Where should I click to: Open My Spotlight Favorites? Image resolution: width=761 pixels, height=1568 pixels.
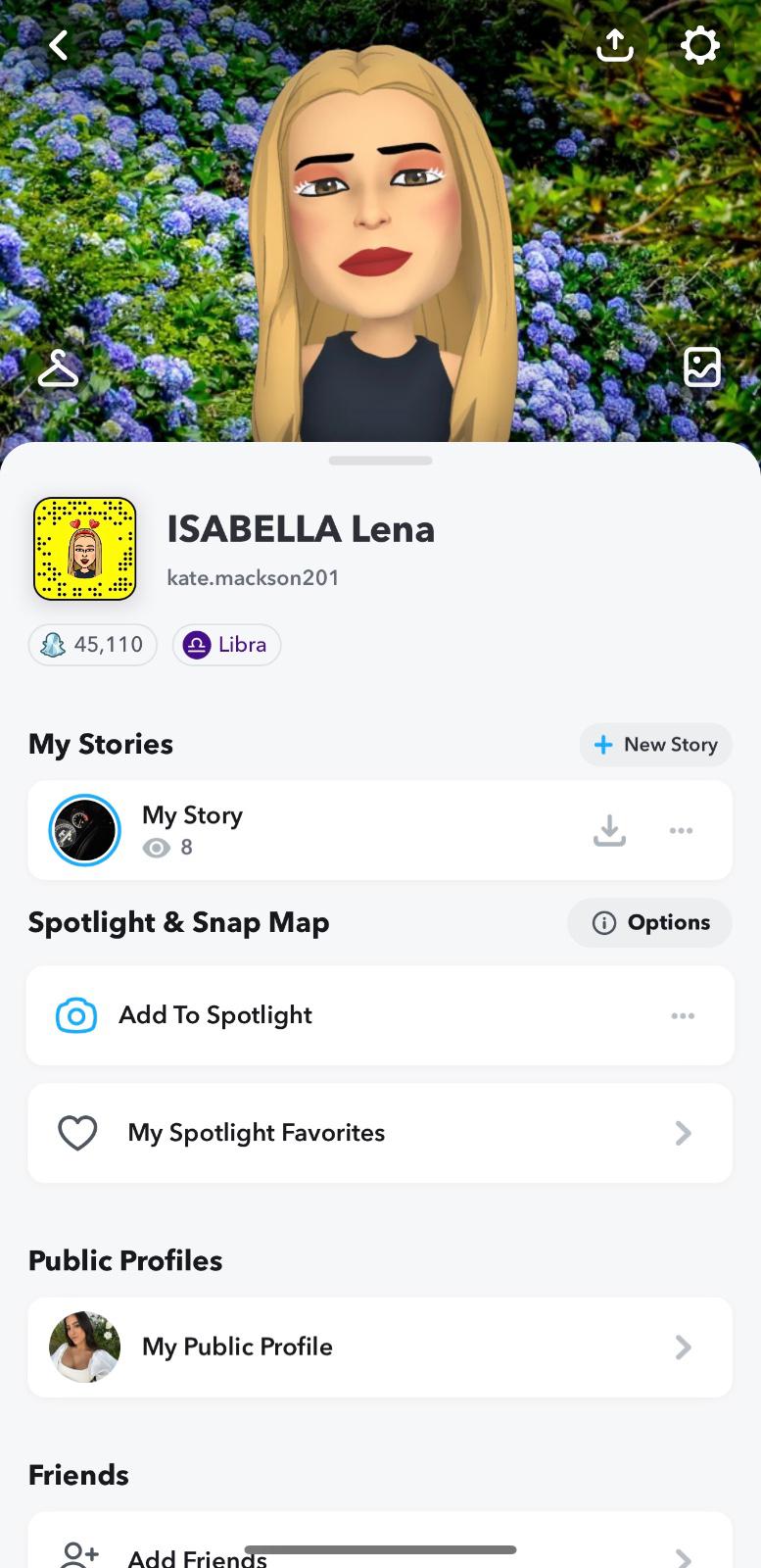(x=379, y=1133)
